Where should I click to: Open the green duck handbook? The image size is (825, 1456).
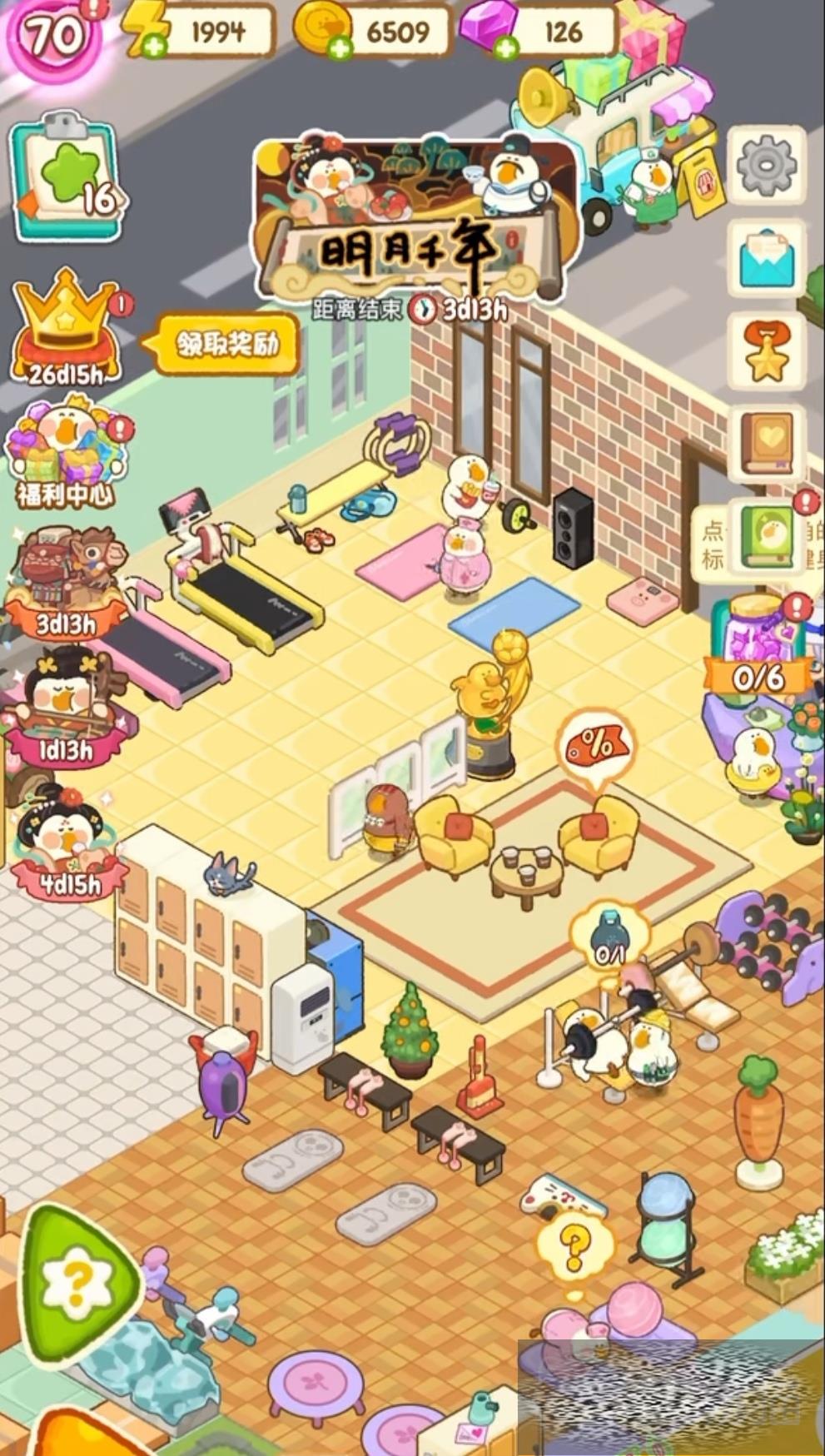[768, 534]
